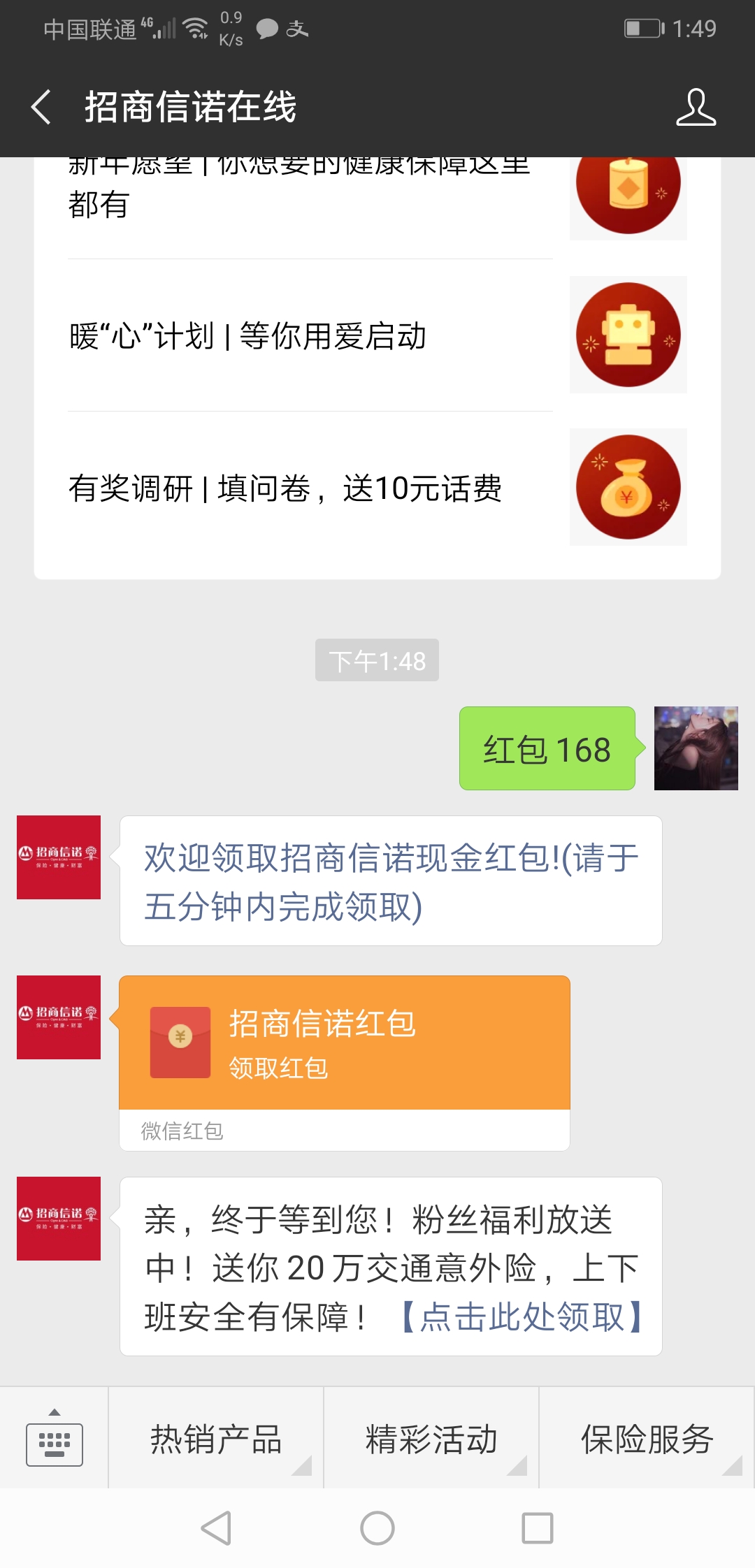Open the 招商信诺红包 red packet
Viewport: 755px width, 1568px height.
344,1043
